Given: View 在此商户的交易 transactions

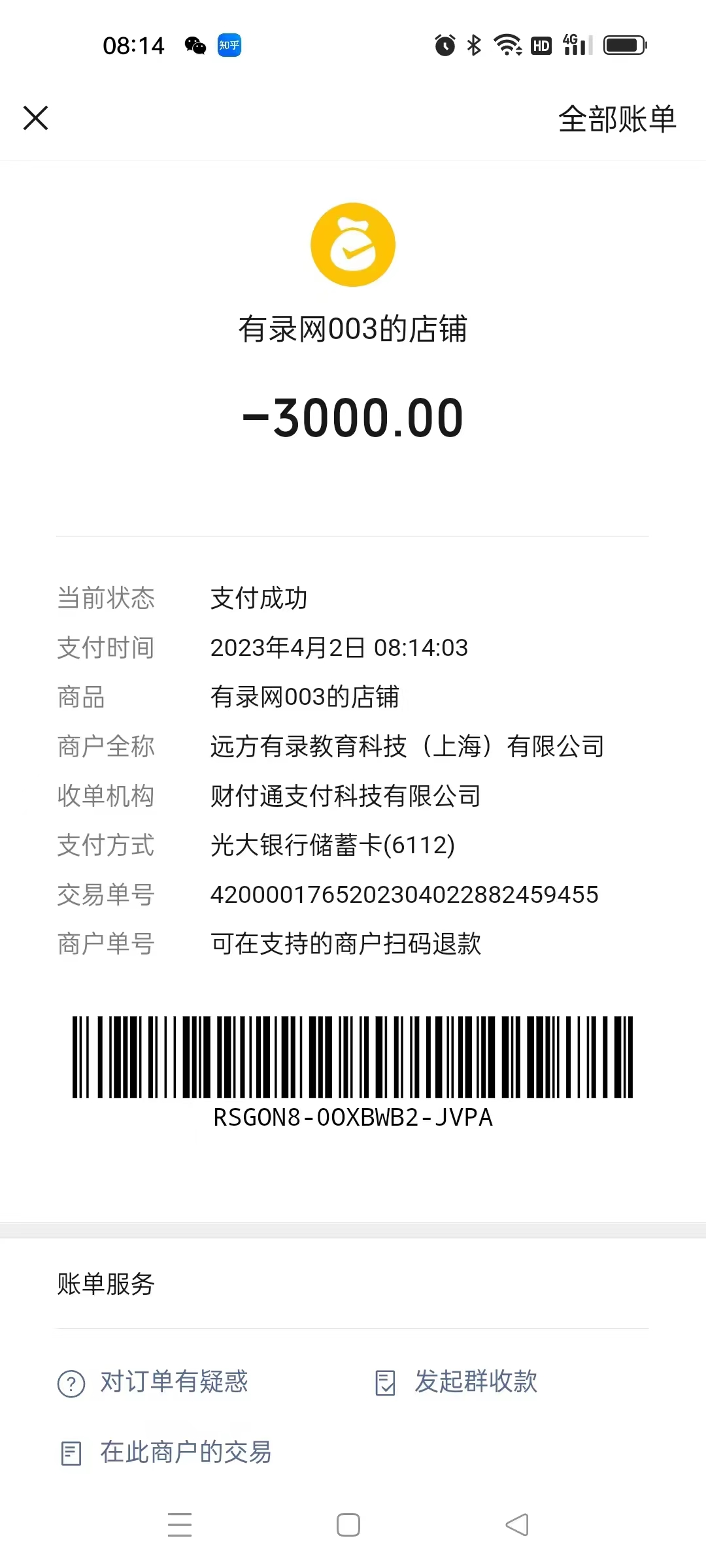Looking at the screenshot, I should [x=167, y=1452].
